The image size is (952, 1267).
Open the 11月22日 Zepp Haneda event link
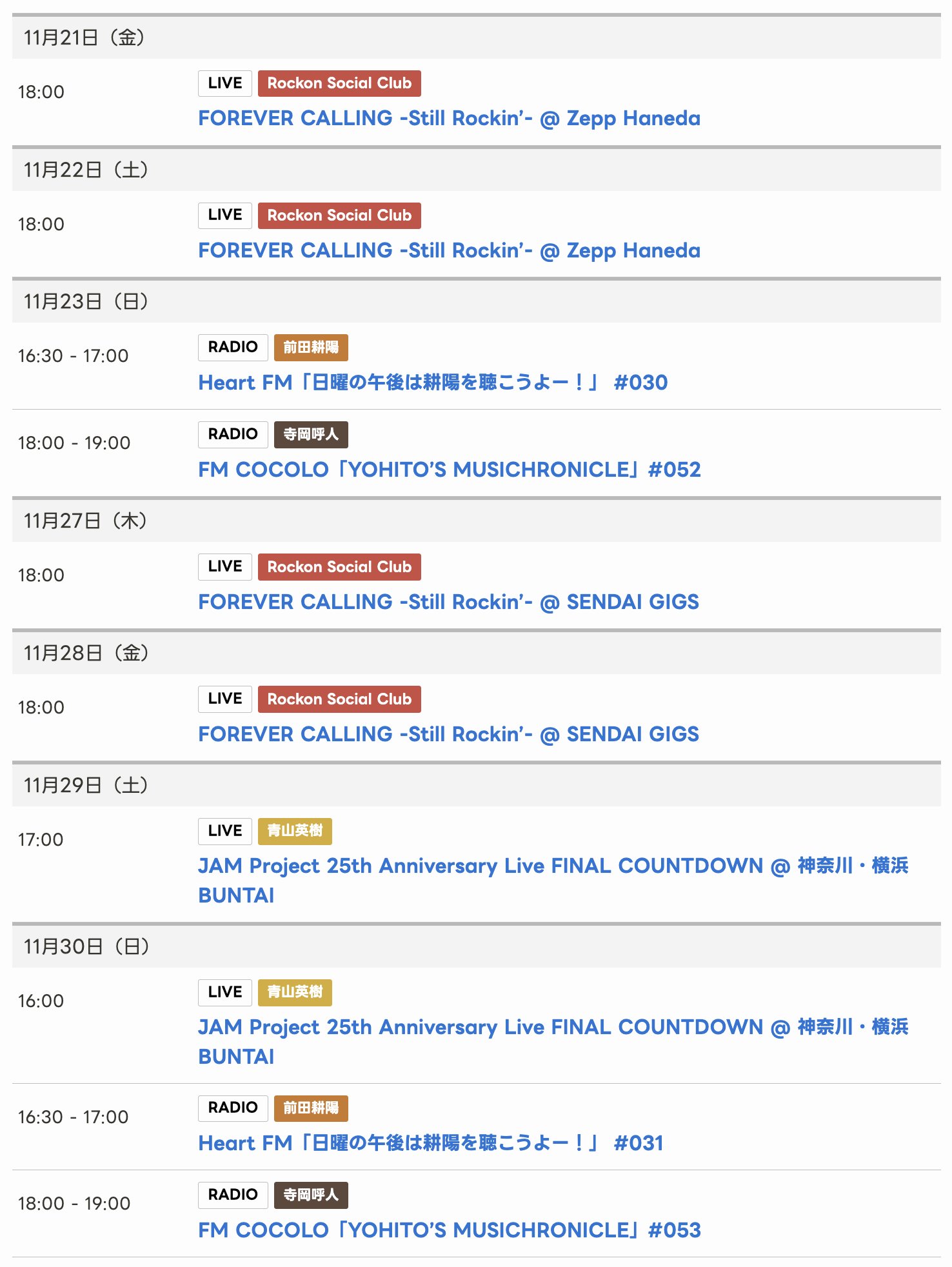(449, 251)
